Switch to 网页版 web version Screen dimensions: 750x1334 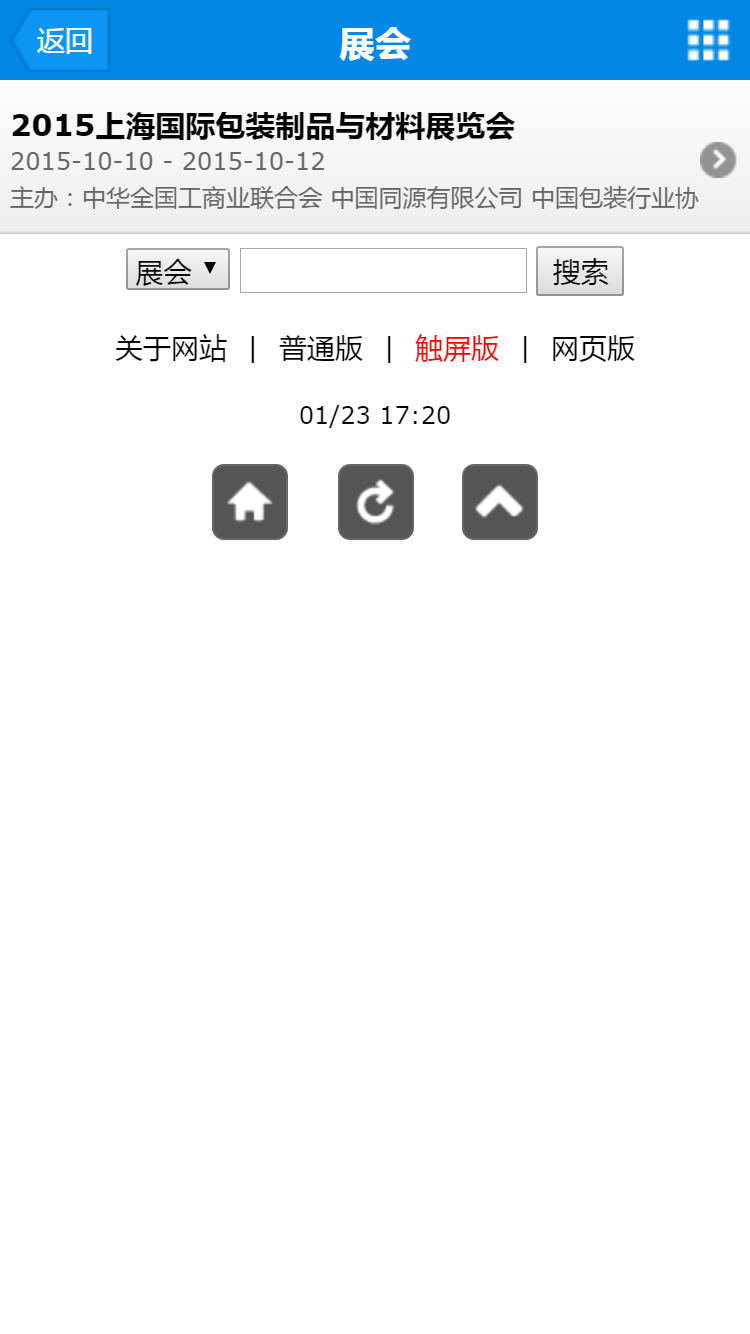(x=592, y=350)
